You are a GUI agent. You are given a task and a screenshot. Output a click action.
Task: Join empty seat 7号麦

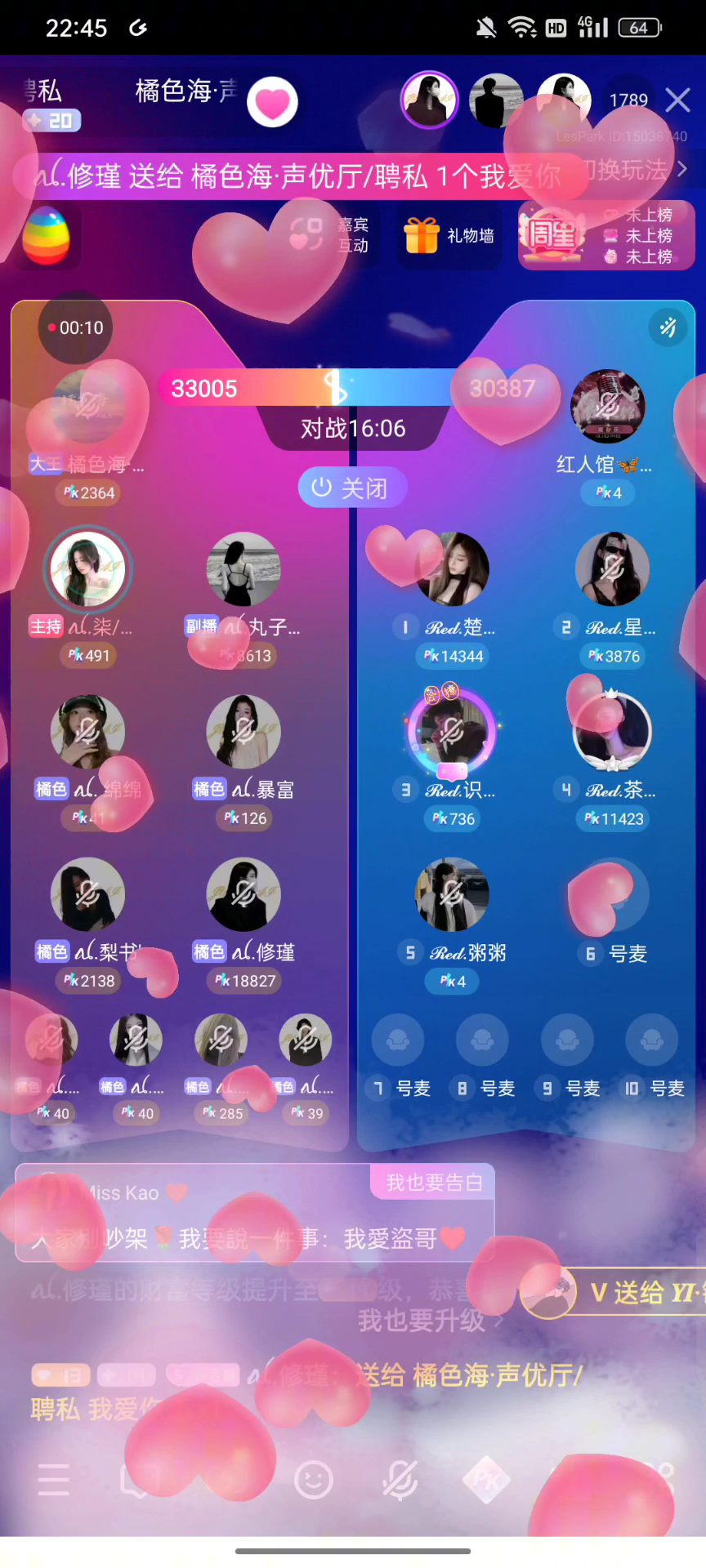(x=398, y=1041)
